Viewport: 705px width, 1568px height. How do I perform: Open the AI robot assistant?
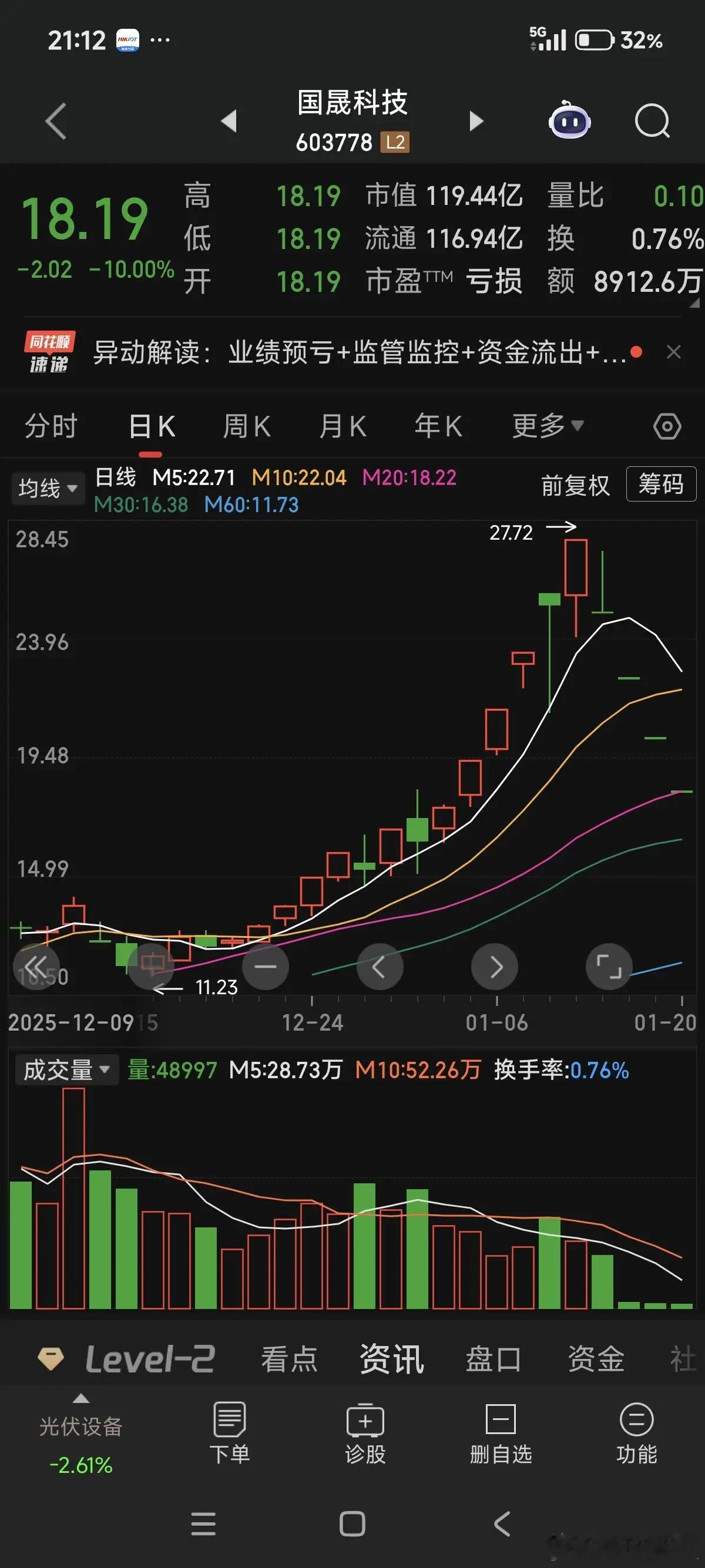pos(569,121)
